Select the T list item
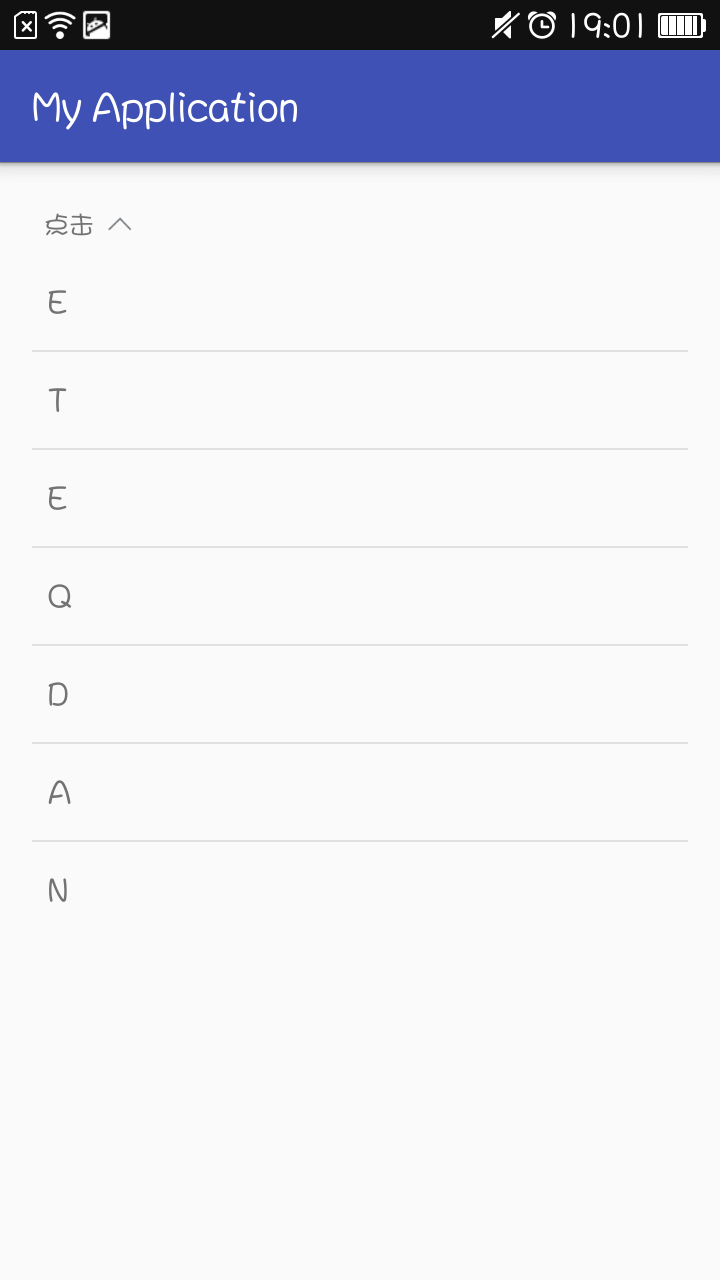This screenshot has width=720, height=1280. [x=360, y=400]
